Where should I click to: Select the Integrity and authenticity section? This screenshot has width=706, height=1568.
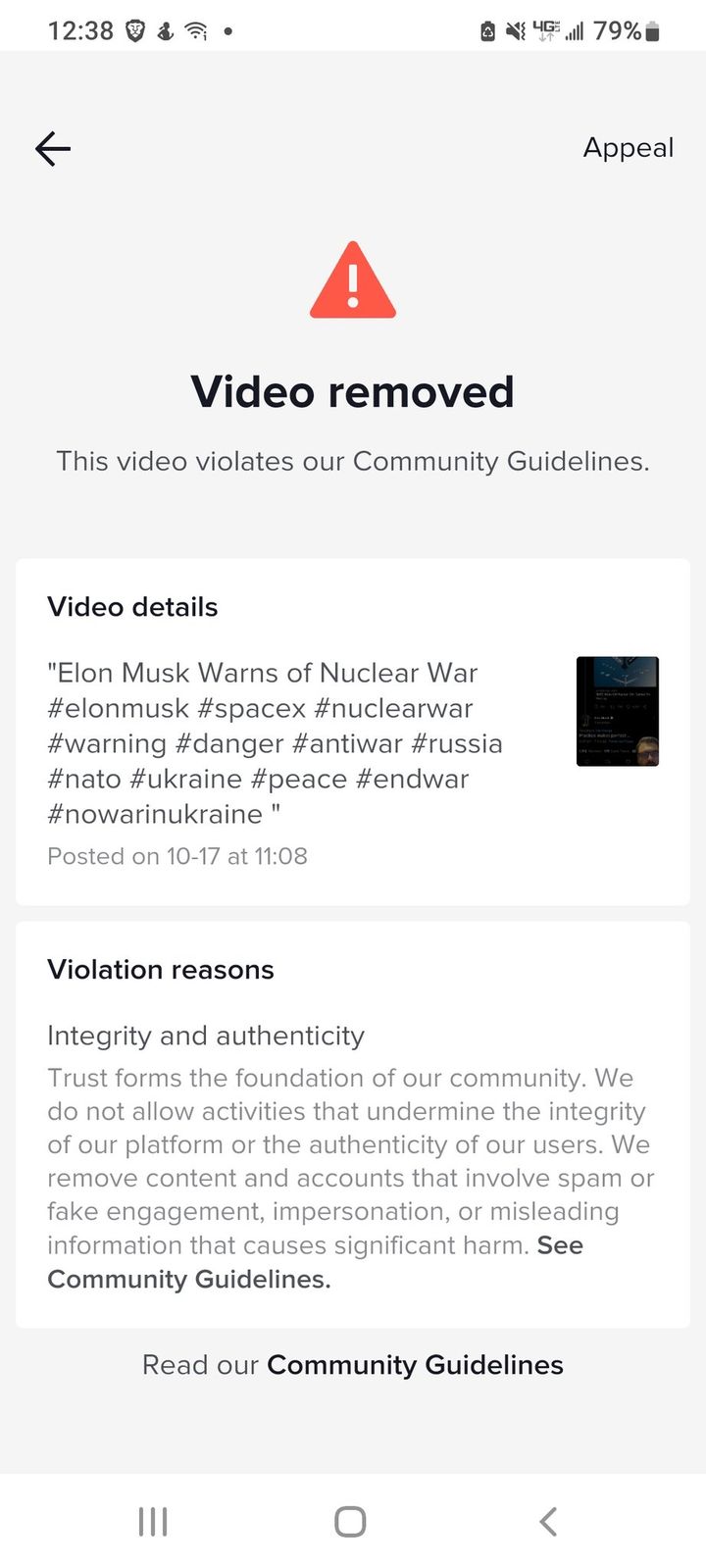(x=206, y=1036)
